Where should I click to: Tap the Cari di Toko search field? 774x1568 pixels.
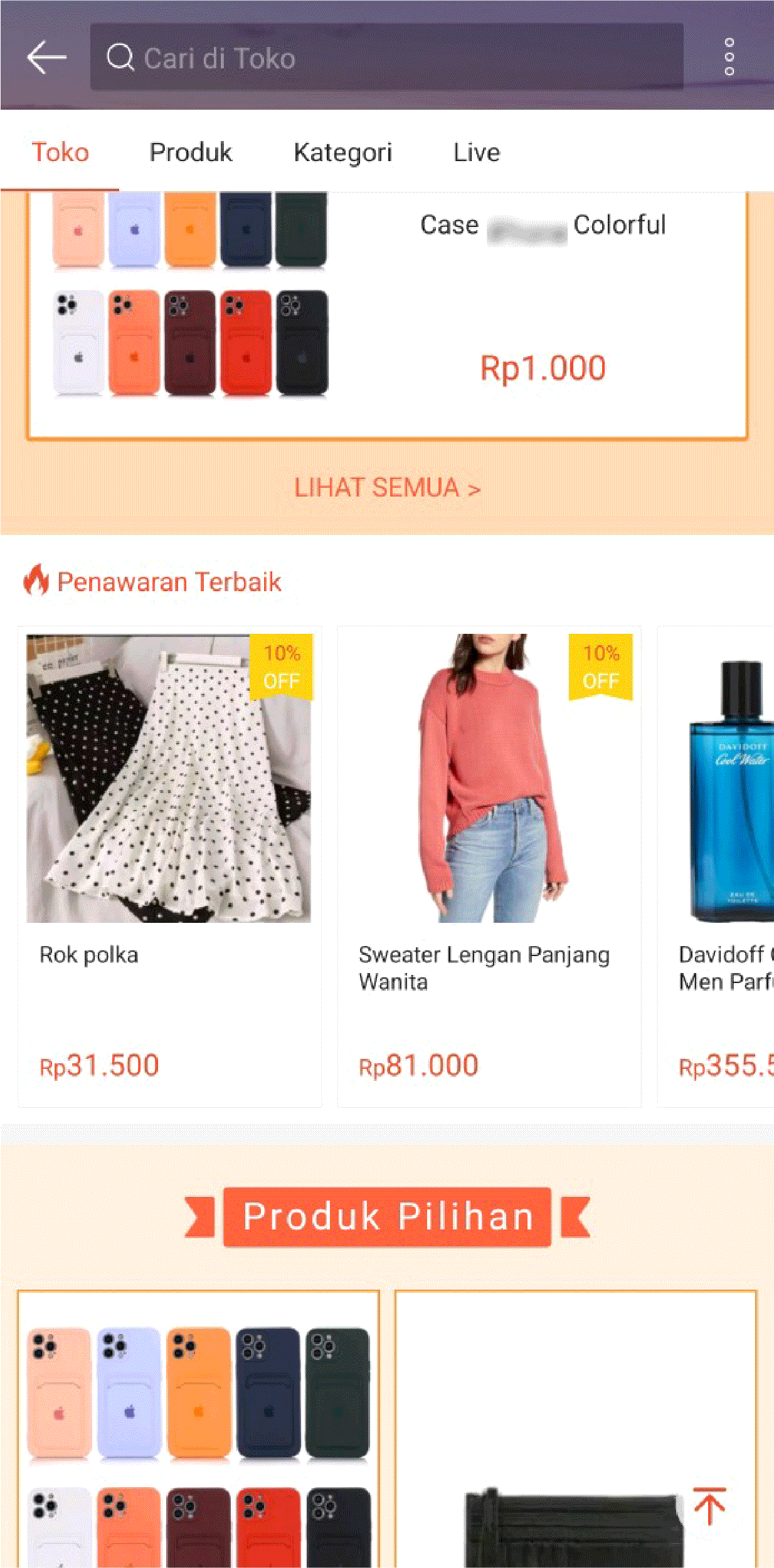pos(386,58)
